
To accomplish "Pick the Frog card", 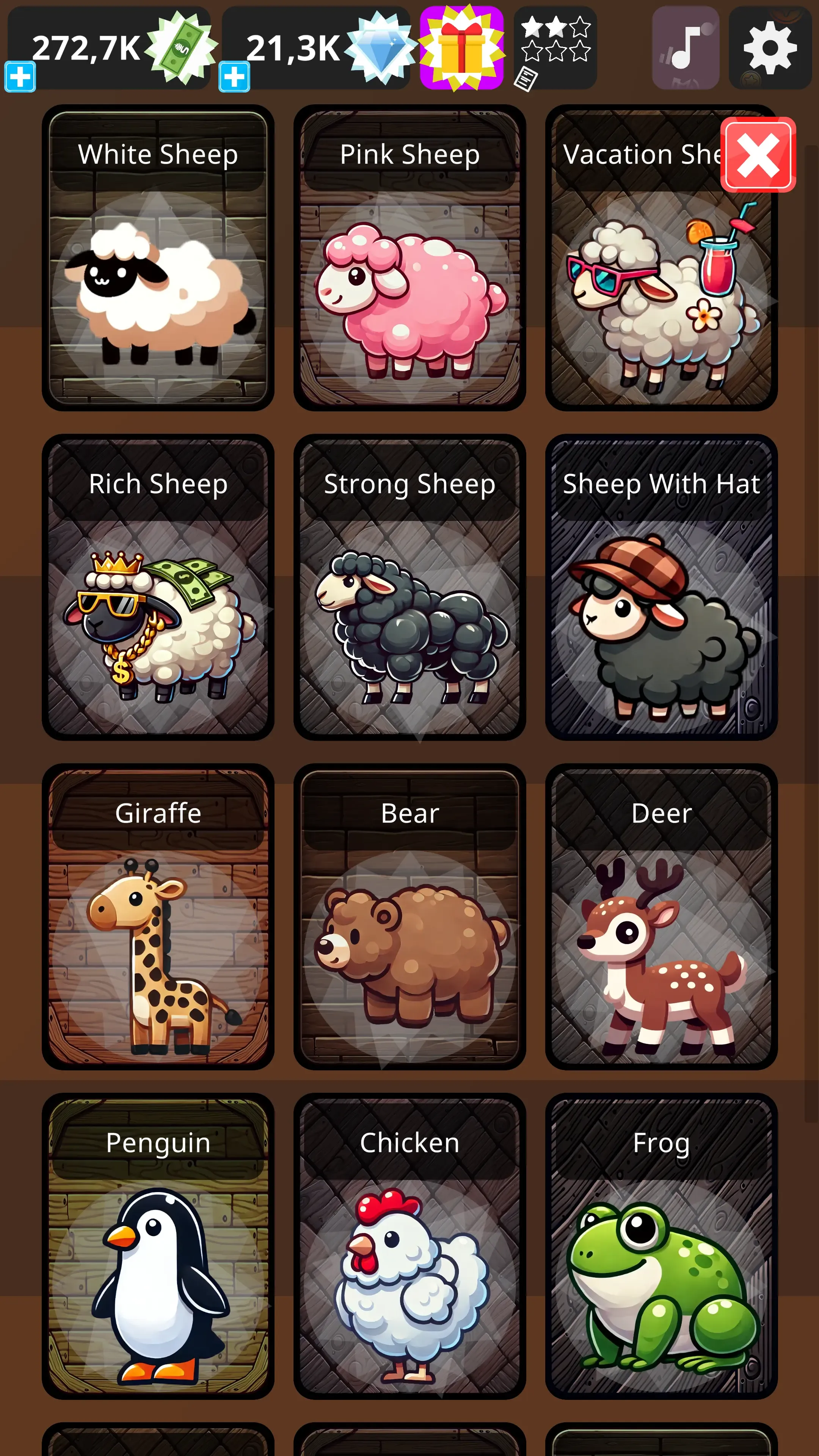I will pos(661,1247).
